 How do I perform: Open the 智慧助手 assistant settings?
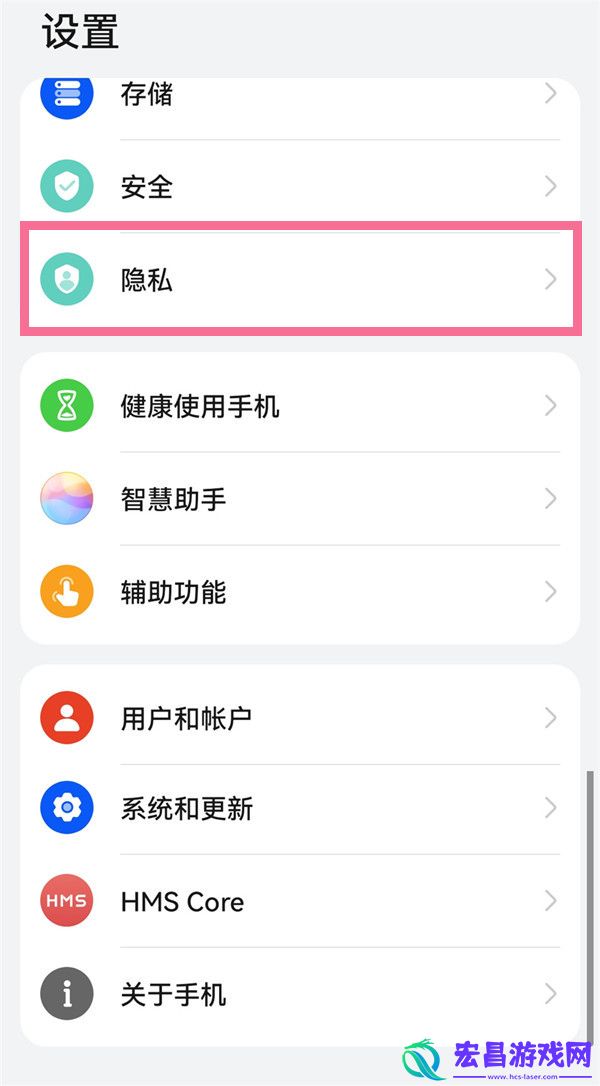300,499
